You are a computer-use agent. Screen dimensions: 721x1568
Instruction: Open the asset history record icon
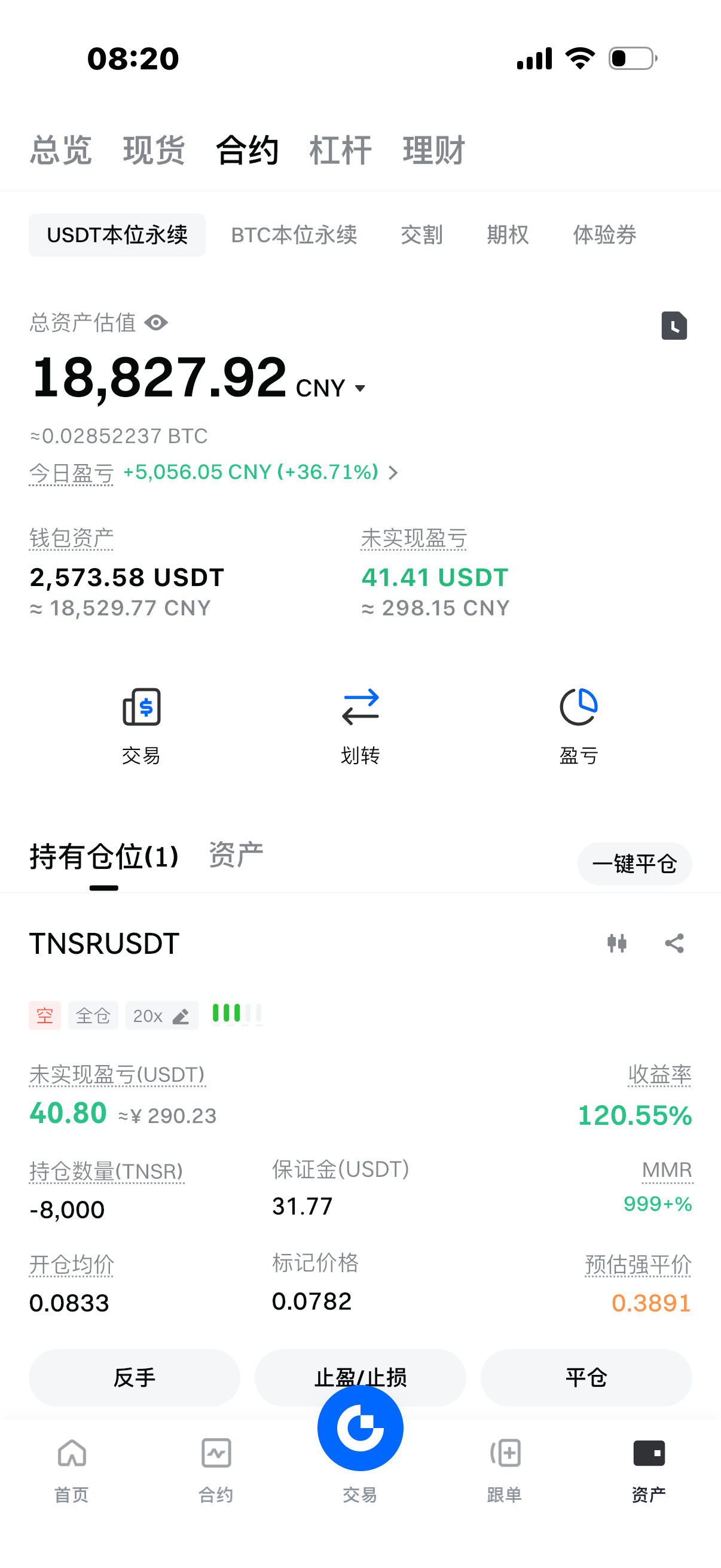pyautogui.click(x=674, y=326)
